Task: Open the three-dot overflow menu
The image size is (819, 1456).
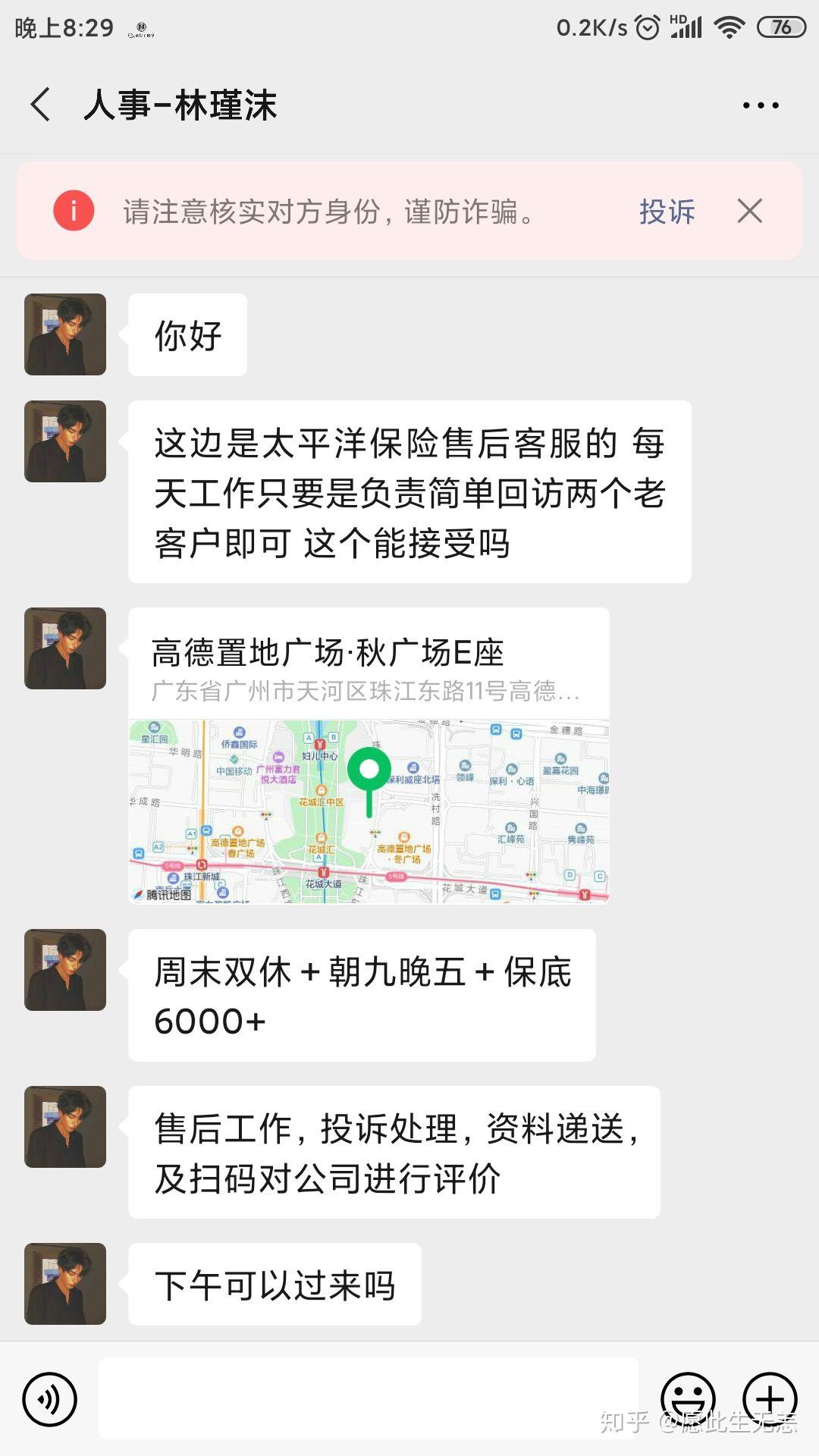Action: 761,105
